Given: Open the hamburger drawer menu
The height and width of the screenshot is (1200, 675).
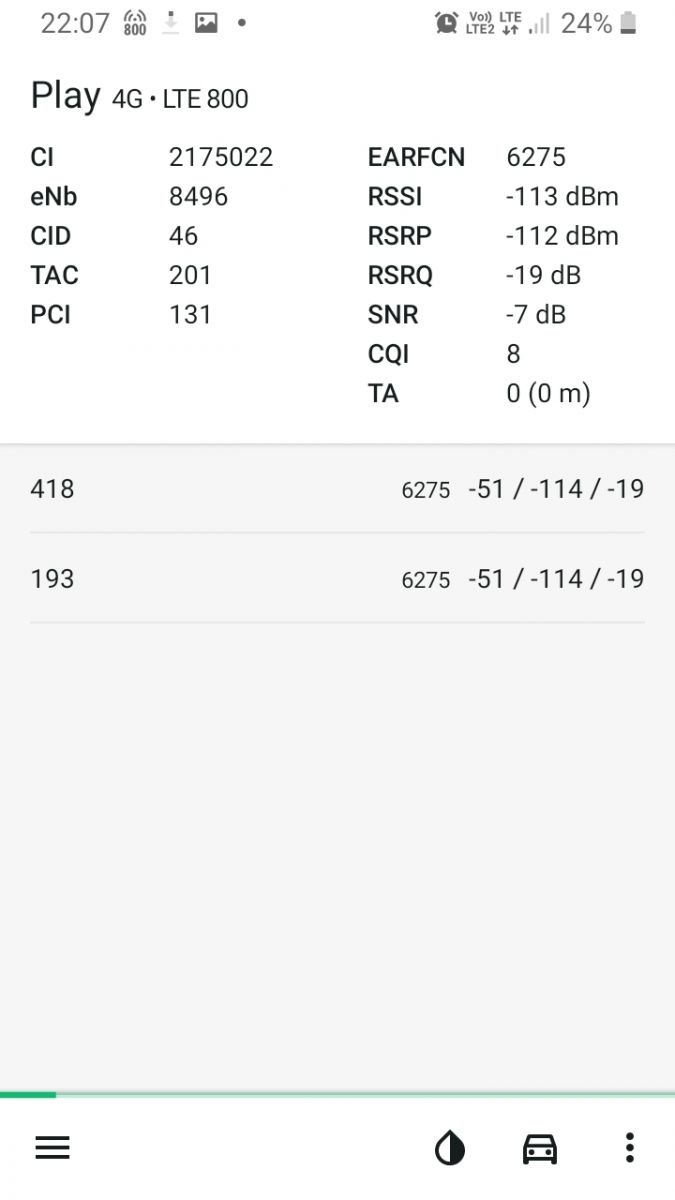Looking at the screenshot, I should (52, 1148).
